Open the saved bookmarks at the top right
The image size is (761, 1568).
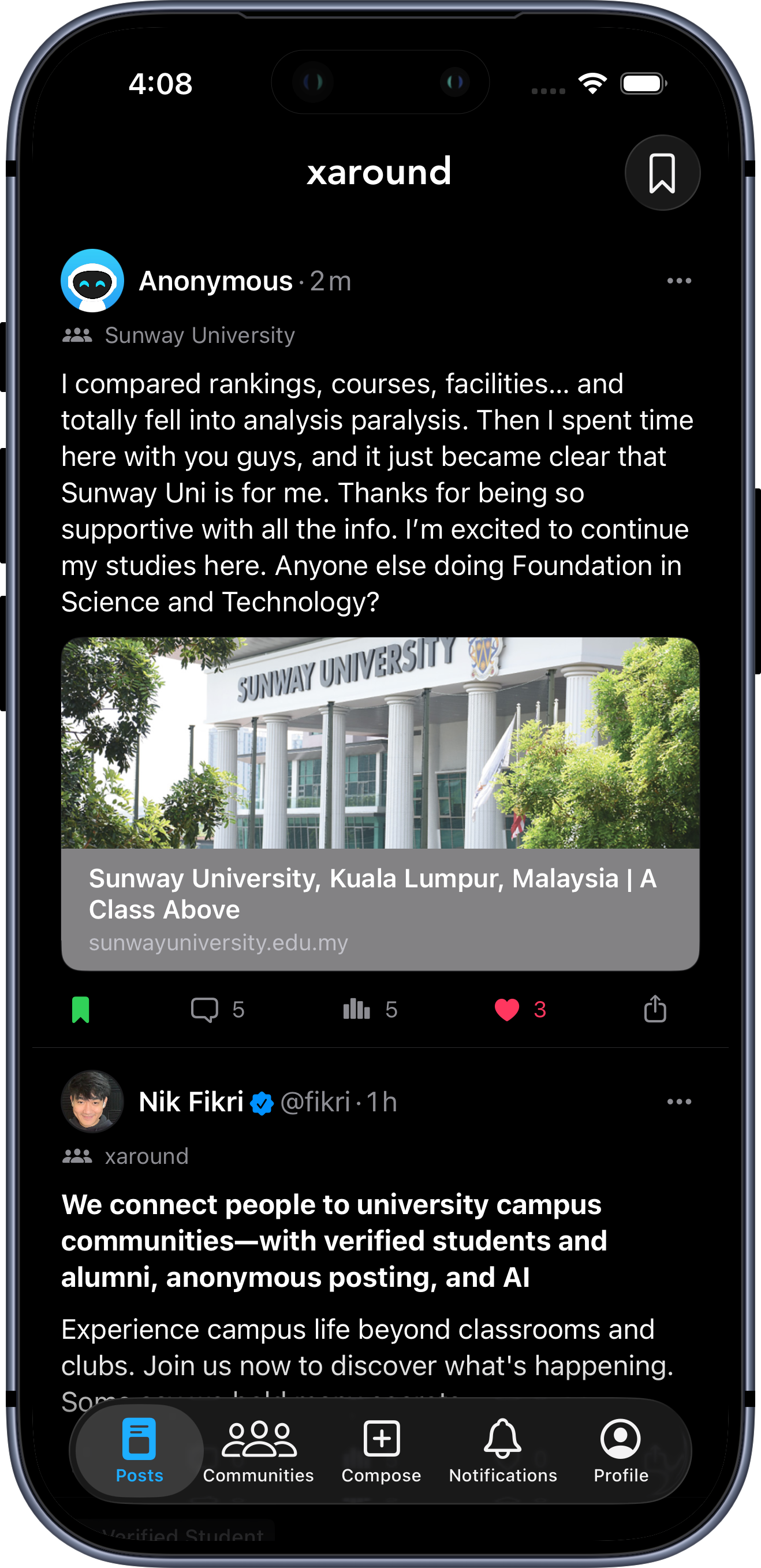pos(662,172)
